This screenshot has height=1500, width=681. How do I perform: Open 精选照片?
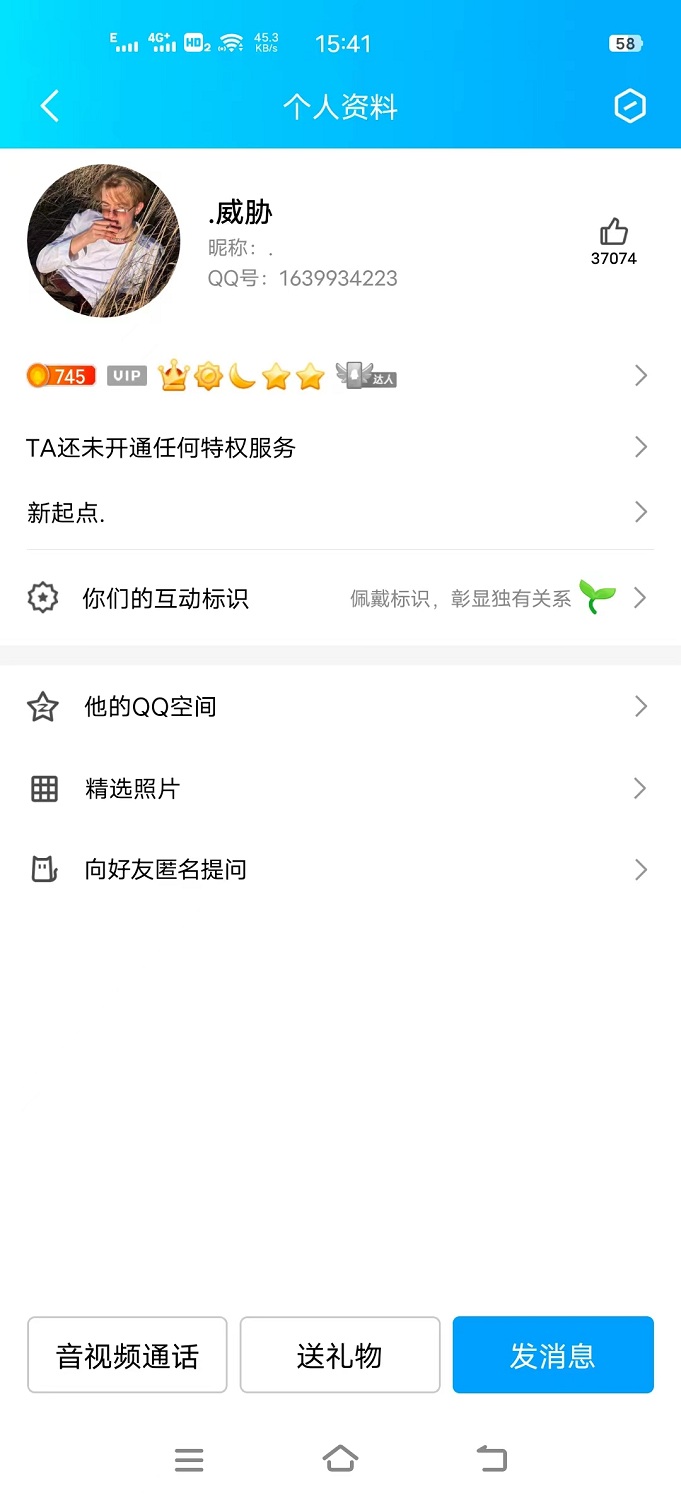pos(340,789)
